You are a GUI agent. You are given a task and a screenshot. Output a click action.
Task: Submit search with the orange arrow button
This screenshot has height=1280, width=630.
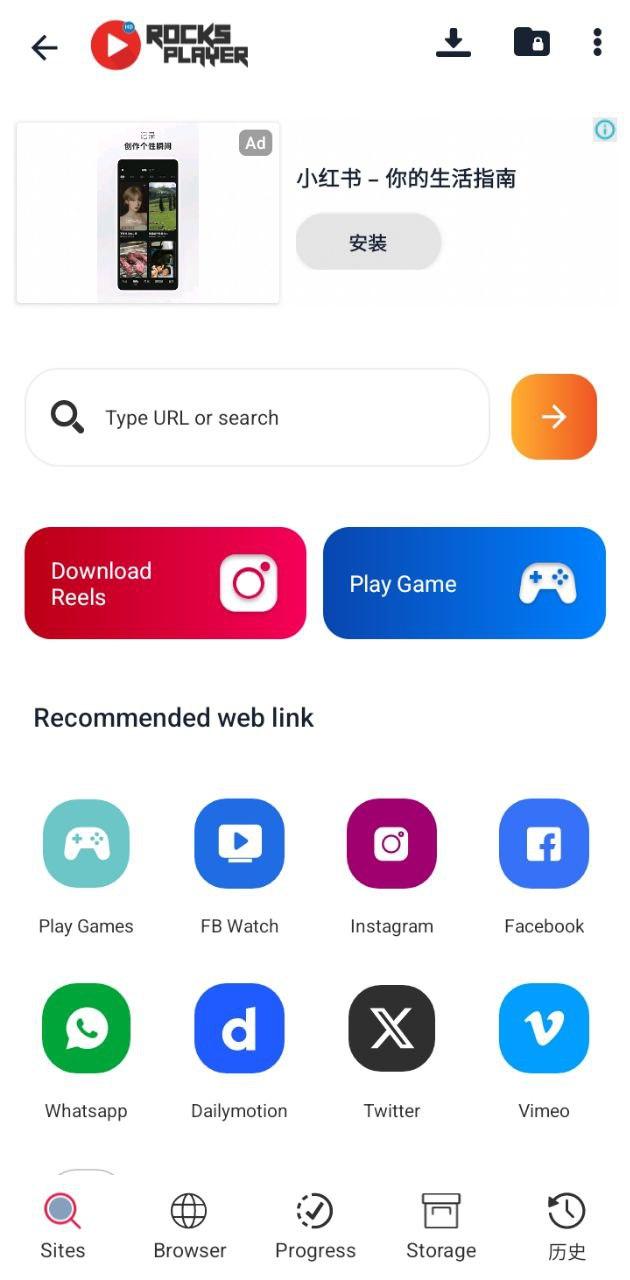point(554,417)
